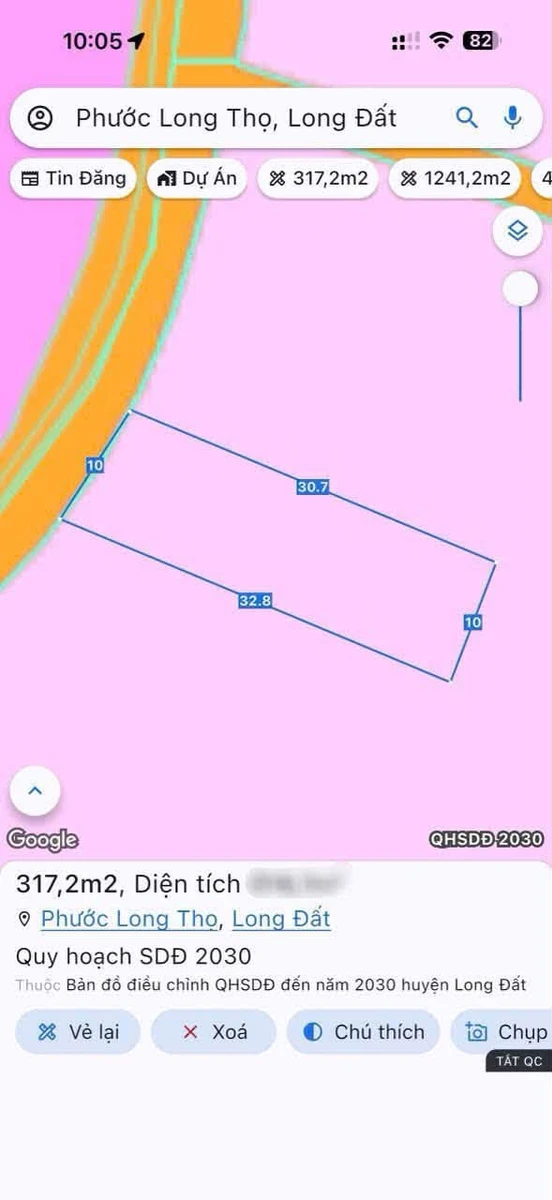Start voice search with microphone

coord(513,118)
